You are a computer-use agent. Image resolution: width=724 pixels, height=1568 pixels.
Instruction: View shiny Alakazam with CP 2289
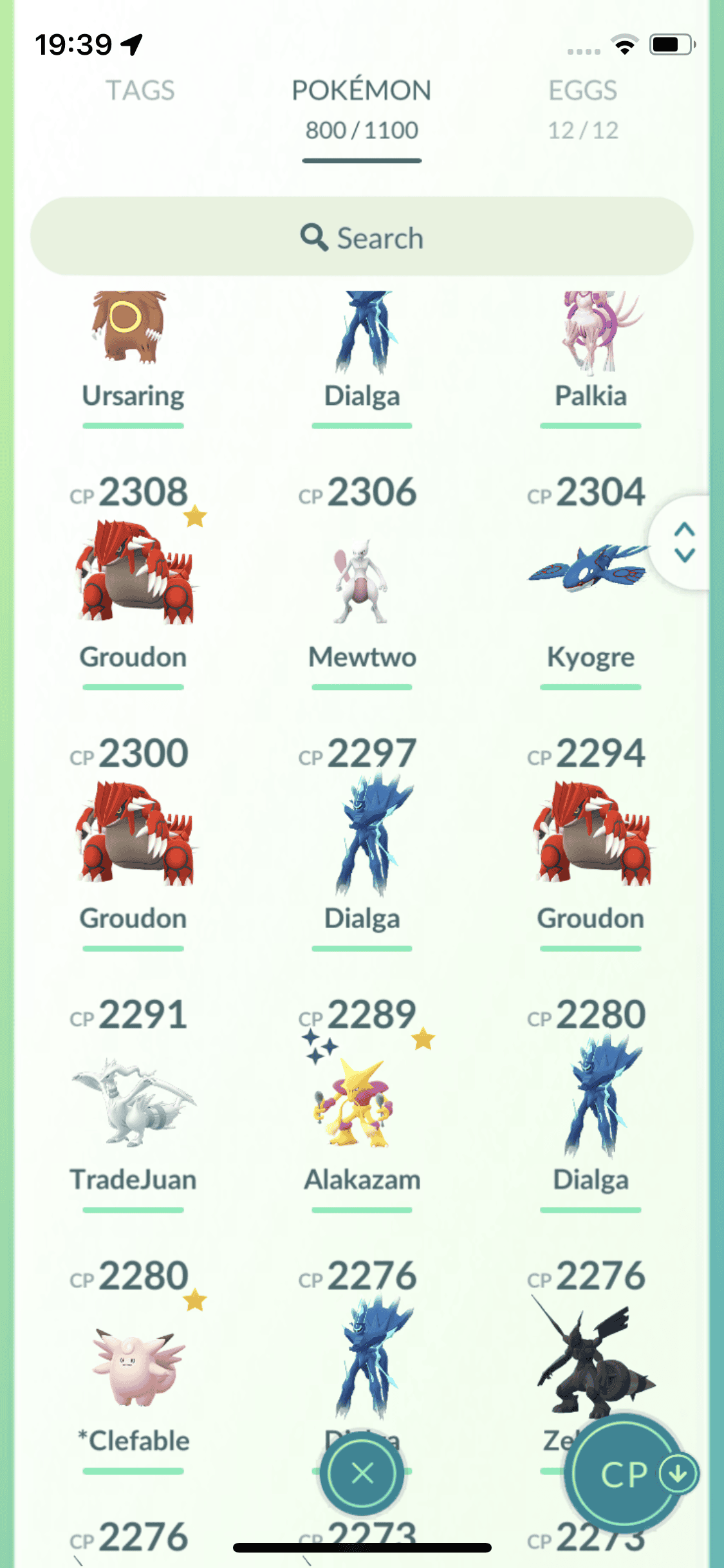coord(362,1101)
